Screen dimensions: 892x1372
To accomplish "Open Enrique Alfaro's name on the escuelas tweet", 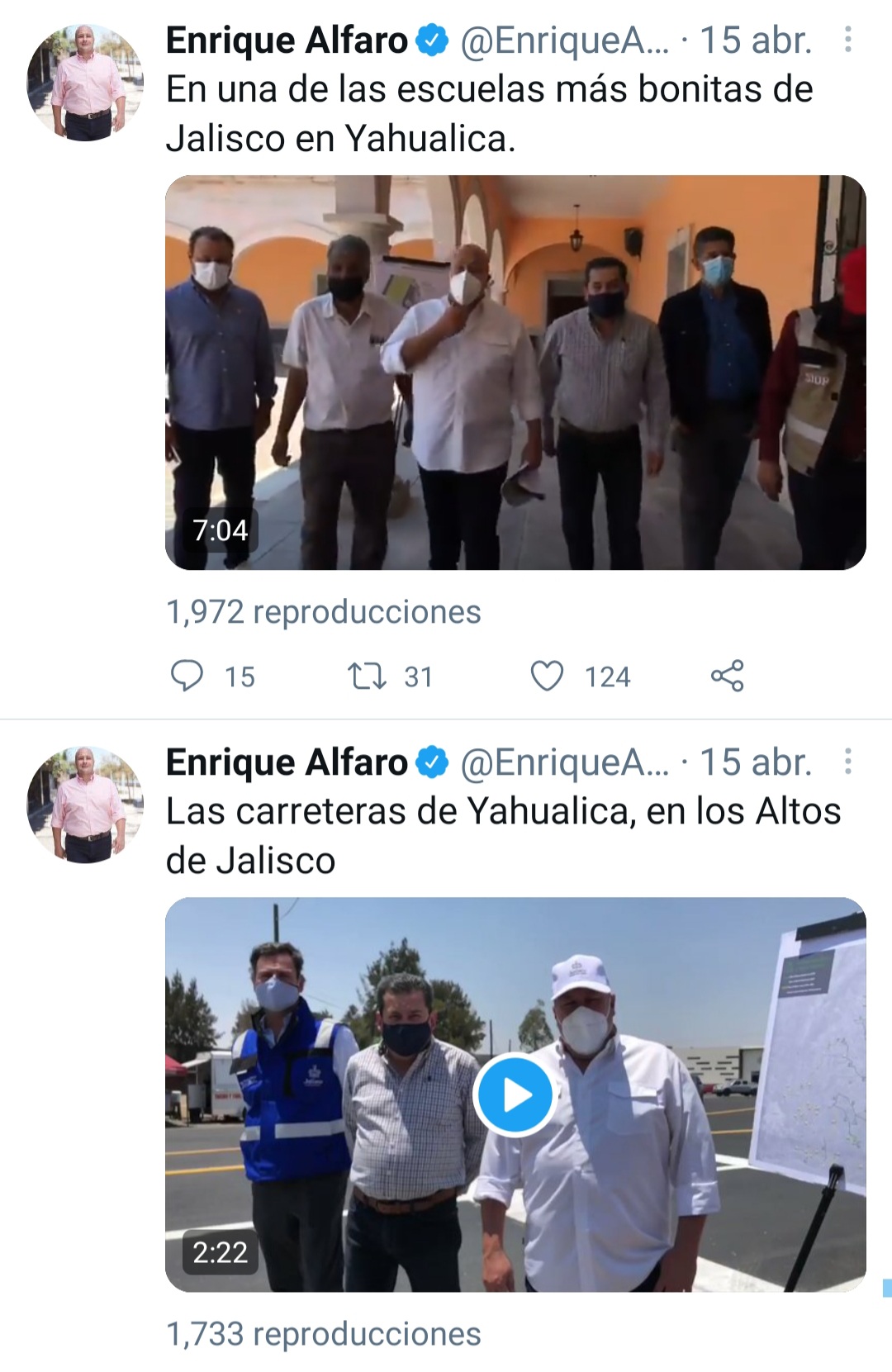I will pos(287,40).
